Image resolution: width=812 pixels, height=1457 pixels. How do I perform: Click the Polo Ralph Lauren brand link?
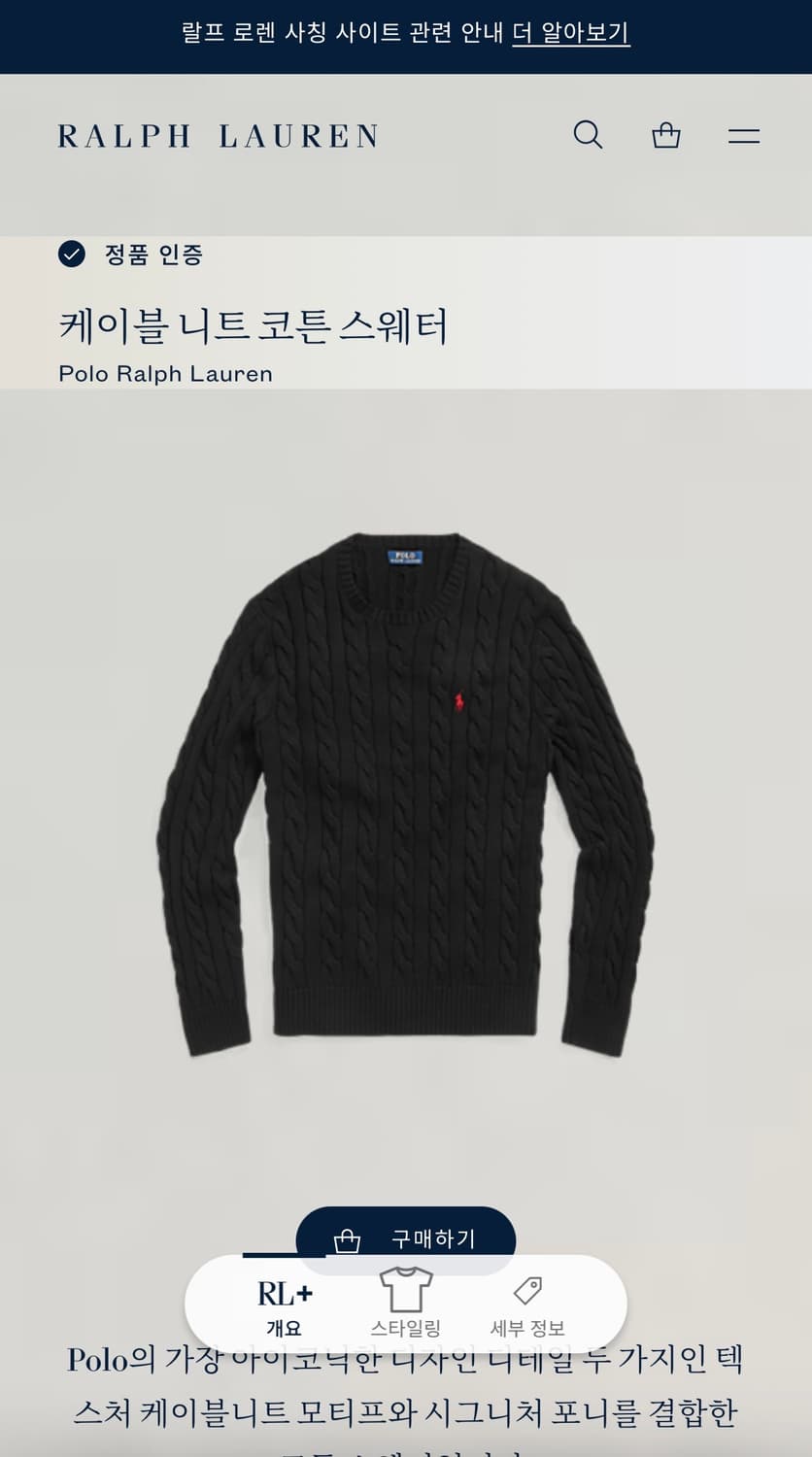164,374
